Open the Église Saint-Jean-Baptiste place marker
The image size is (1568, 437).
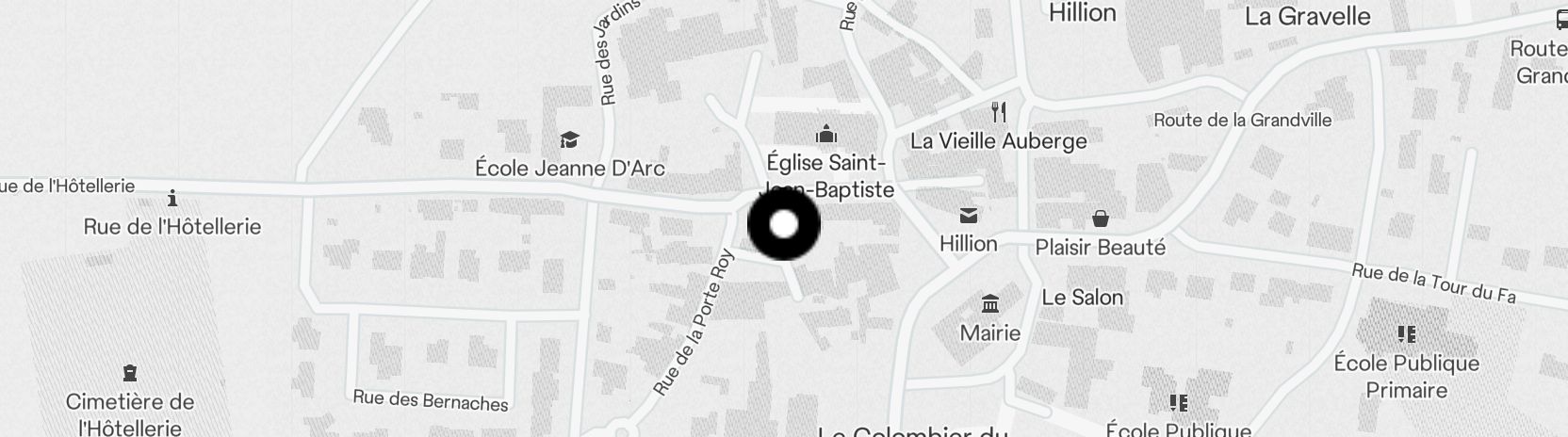(826, 134)
